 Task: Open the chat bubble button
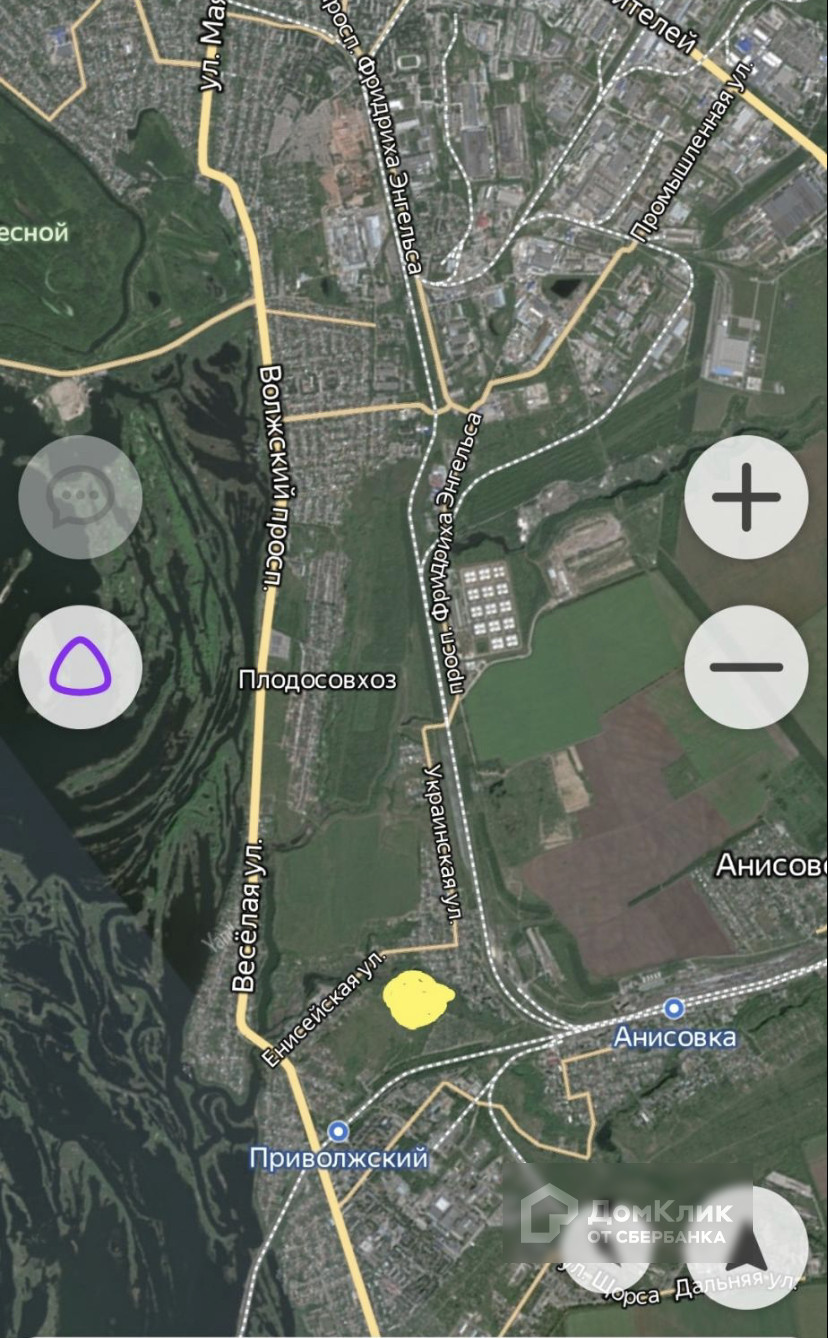point(80,497)
